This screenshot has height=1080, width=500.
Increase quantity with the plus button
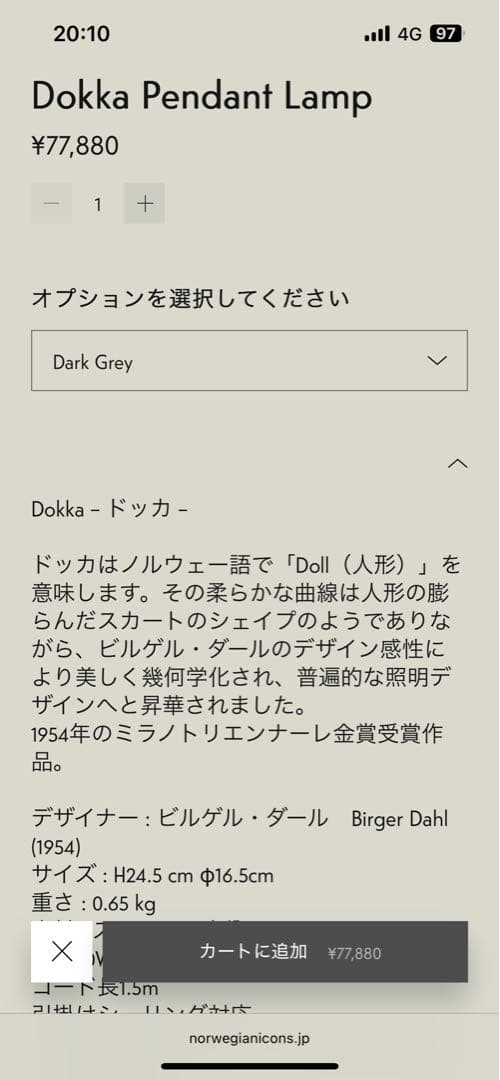tap(144, 203)
